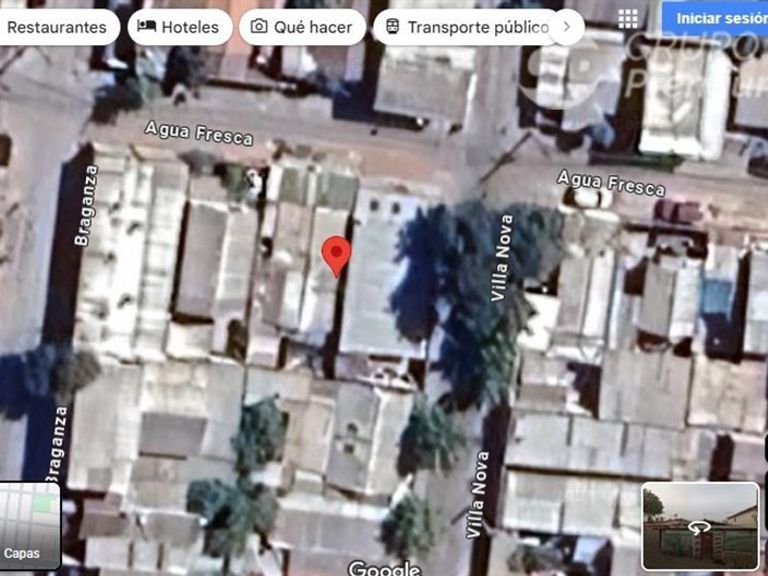Show more category chips with the arrow
The image size is (768, 576).
pyautogui.click(x=567, y=27)
